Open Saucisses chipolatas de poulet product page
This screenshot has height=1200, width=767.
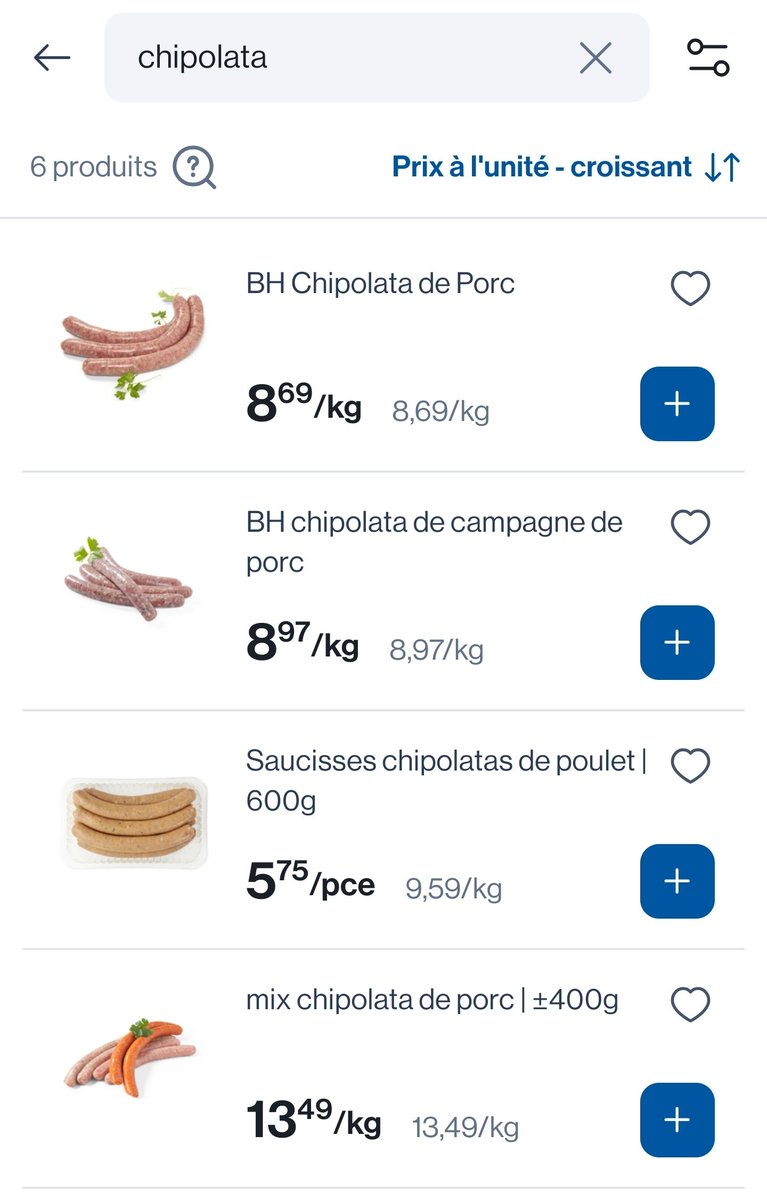pos(445,780)
